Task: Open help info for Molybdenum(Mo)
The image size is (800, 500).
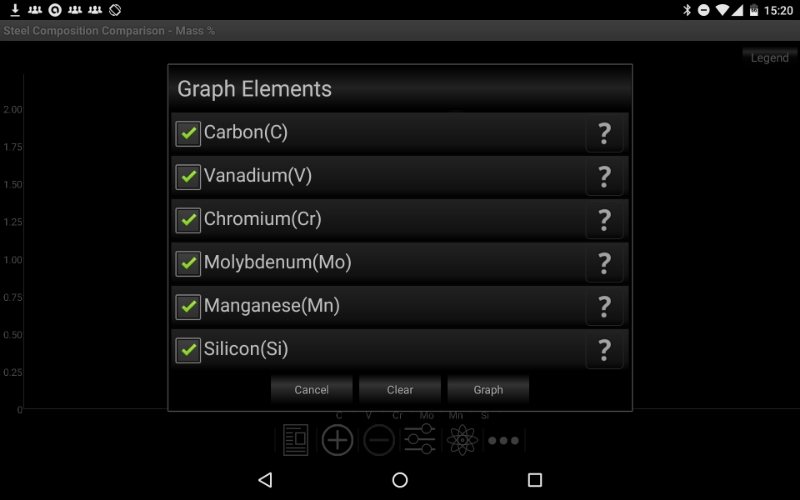Action: click(x=604, y=264)
